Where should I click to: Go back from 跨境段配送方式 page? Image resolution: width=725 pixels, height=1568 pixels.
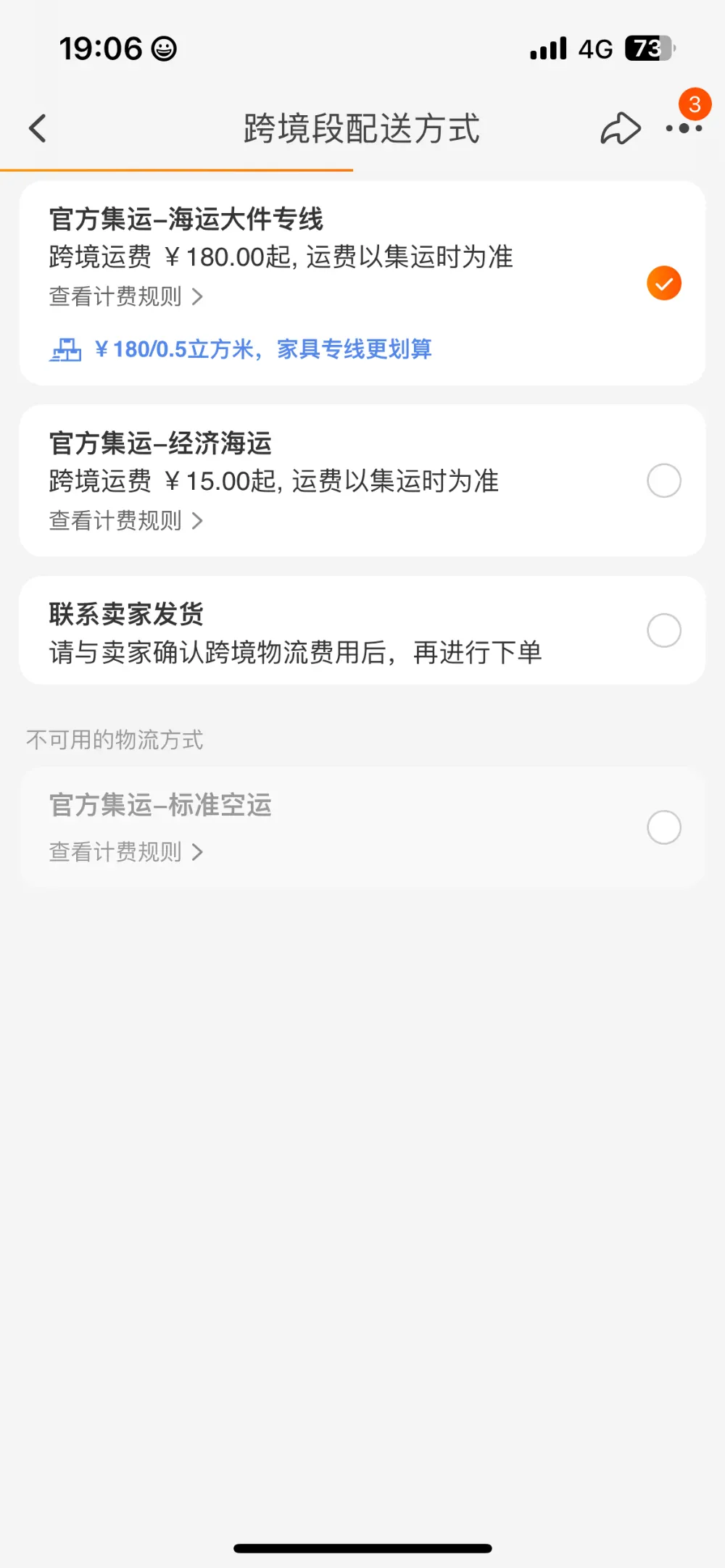click(x=38, y=129)
